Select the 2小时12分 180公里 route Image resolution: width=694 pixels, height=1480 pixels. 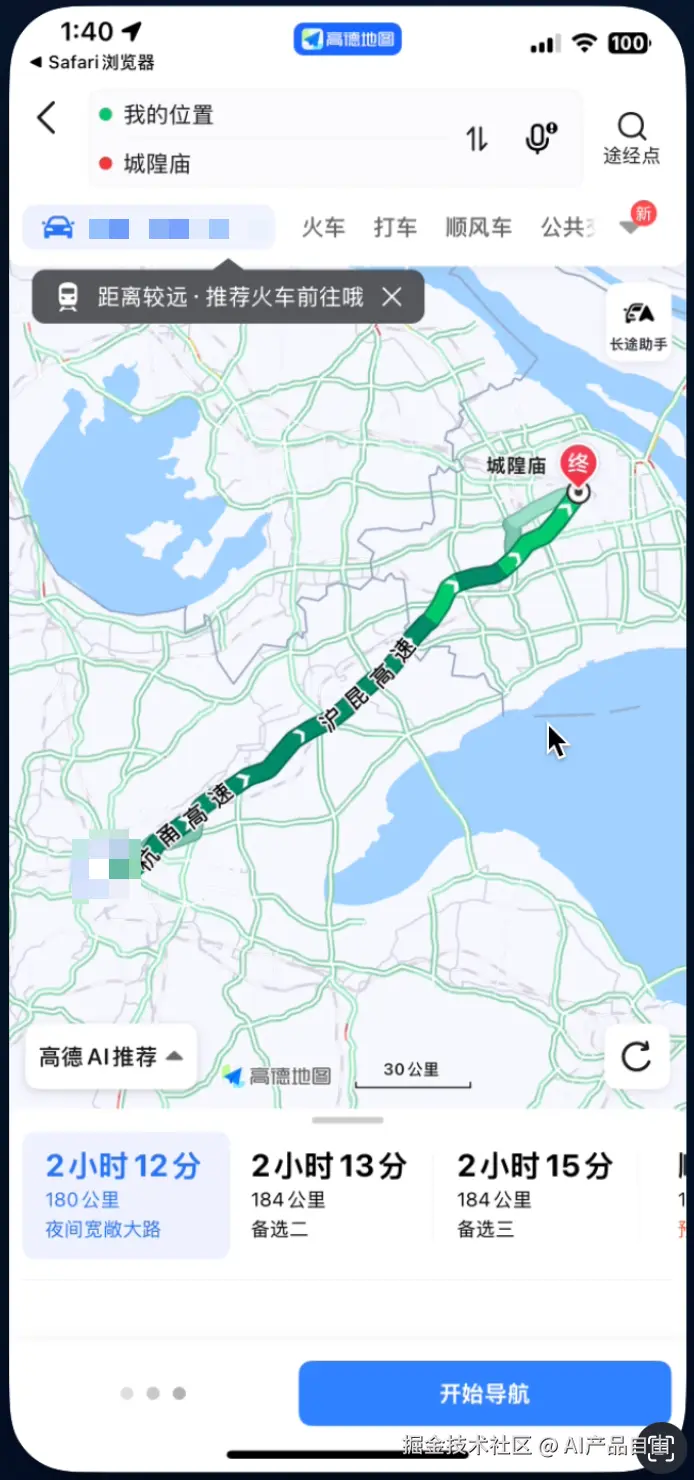[126, 1195]
